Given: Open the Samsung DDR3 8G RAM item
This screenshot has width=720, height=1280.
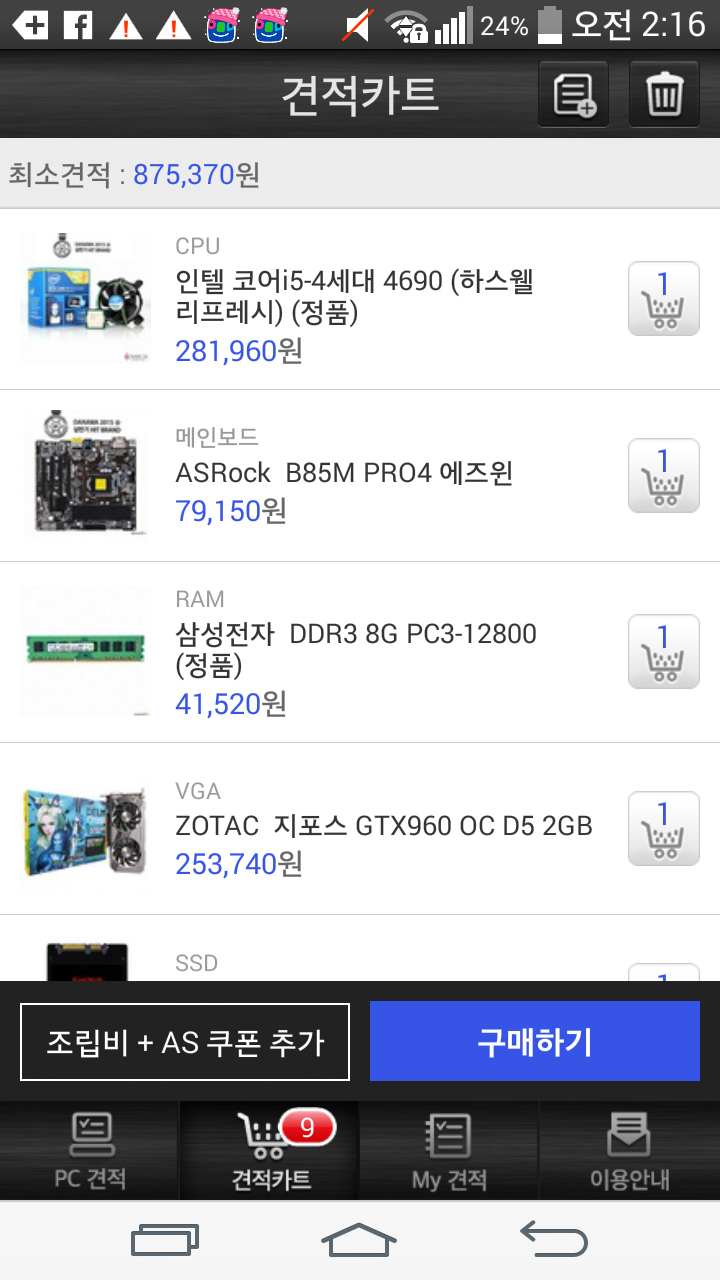Looking at the screenshot, I should coord(355,650).
